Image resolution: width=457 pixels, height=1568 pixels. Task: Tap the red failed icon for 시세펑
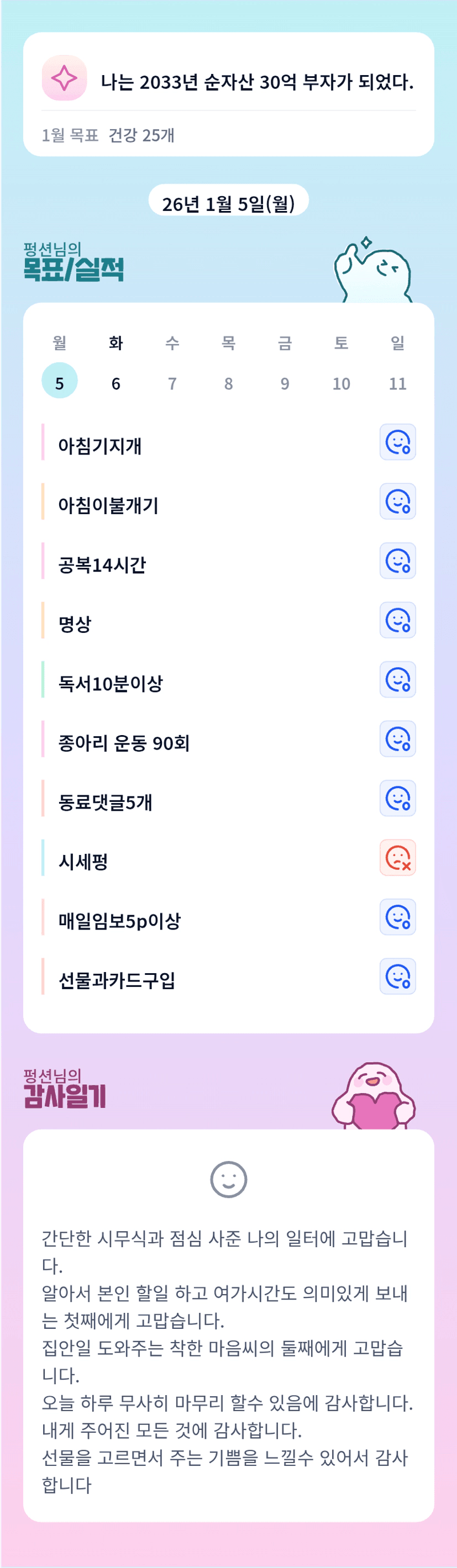(x=397, y=858)
